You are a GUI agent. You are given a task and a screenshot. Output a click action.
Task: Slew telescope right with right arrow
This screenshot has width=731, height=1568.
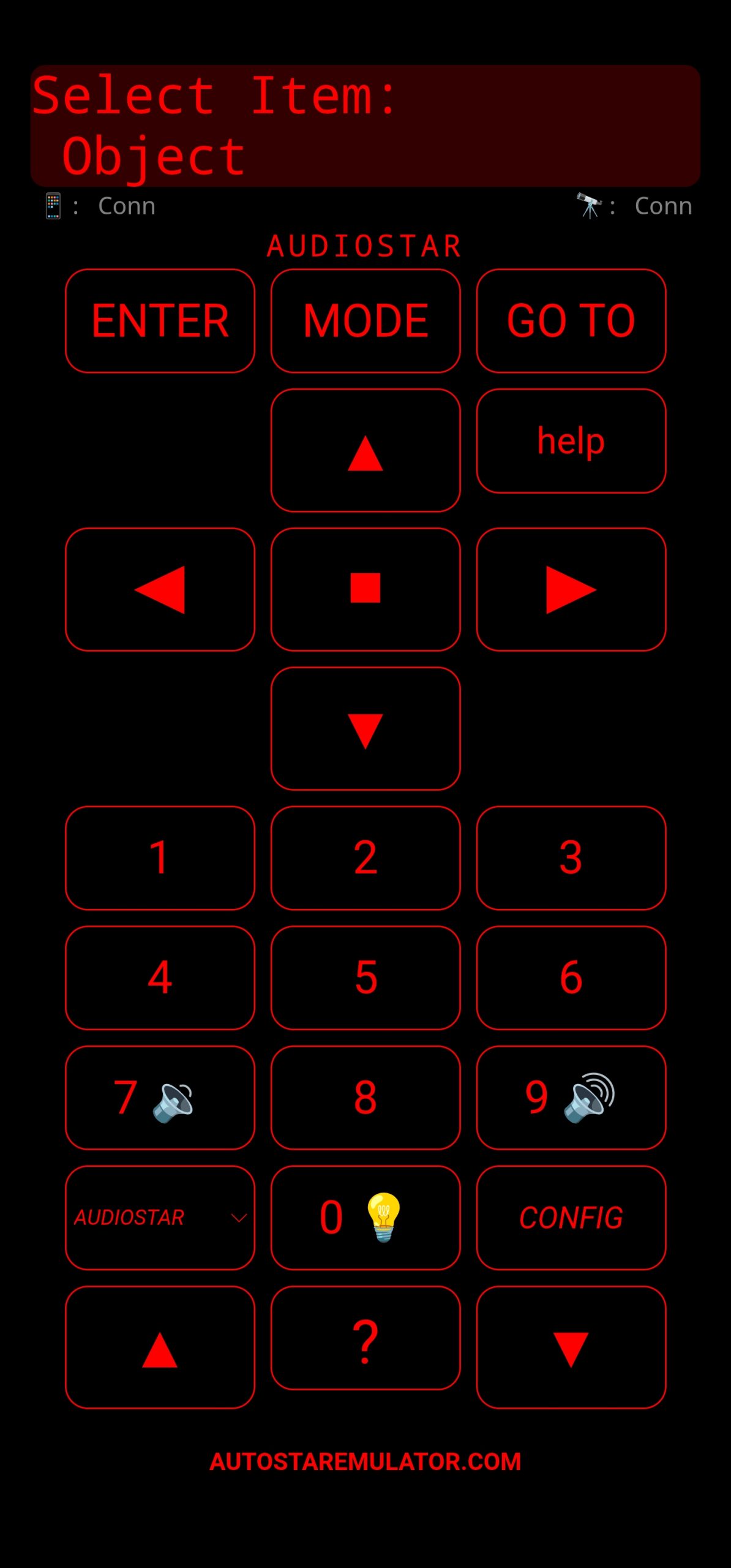(571, 589)
